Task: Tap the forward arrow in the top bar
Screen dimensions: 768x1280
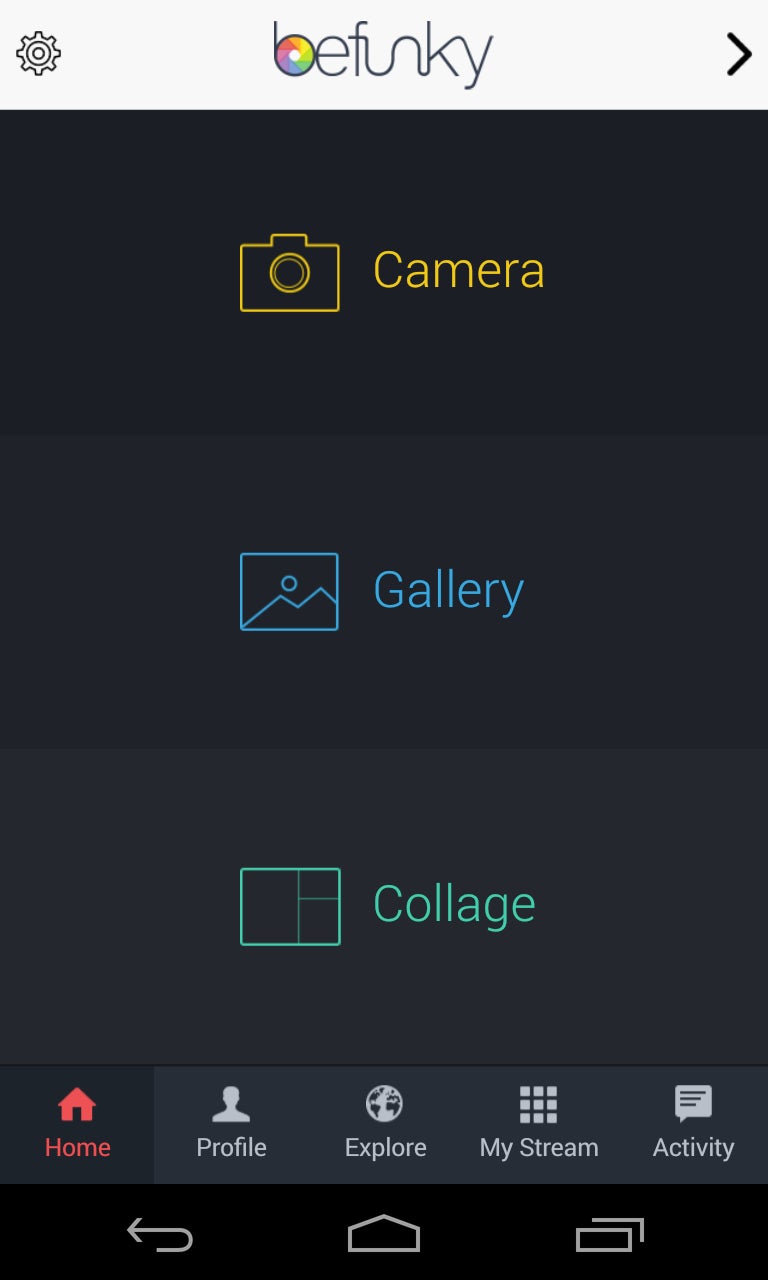Action: (738, 55)
